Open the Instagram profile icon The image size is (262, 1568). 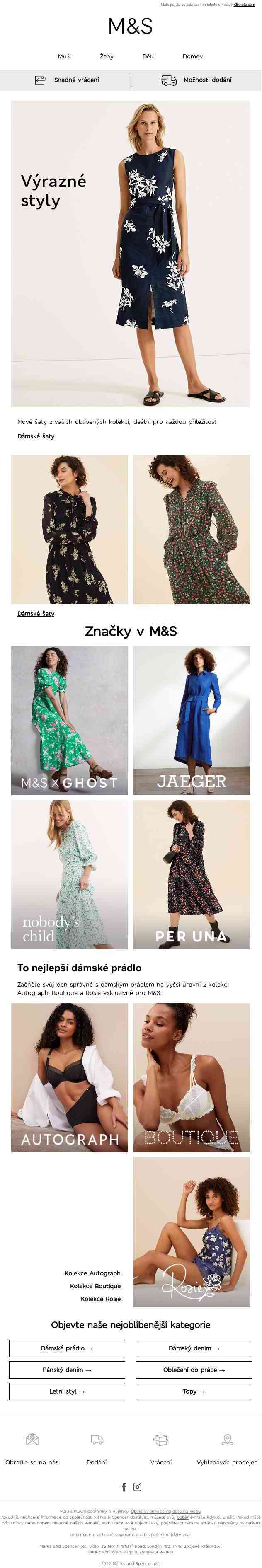pyautogui.click(x=138, y=1486)
